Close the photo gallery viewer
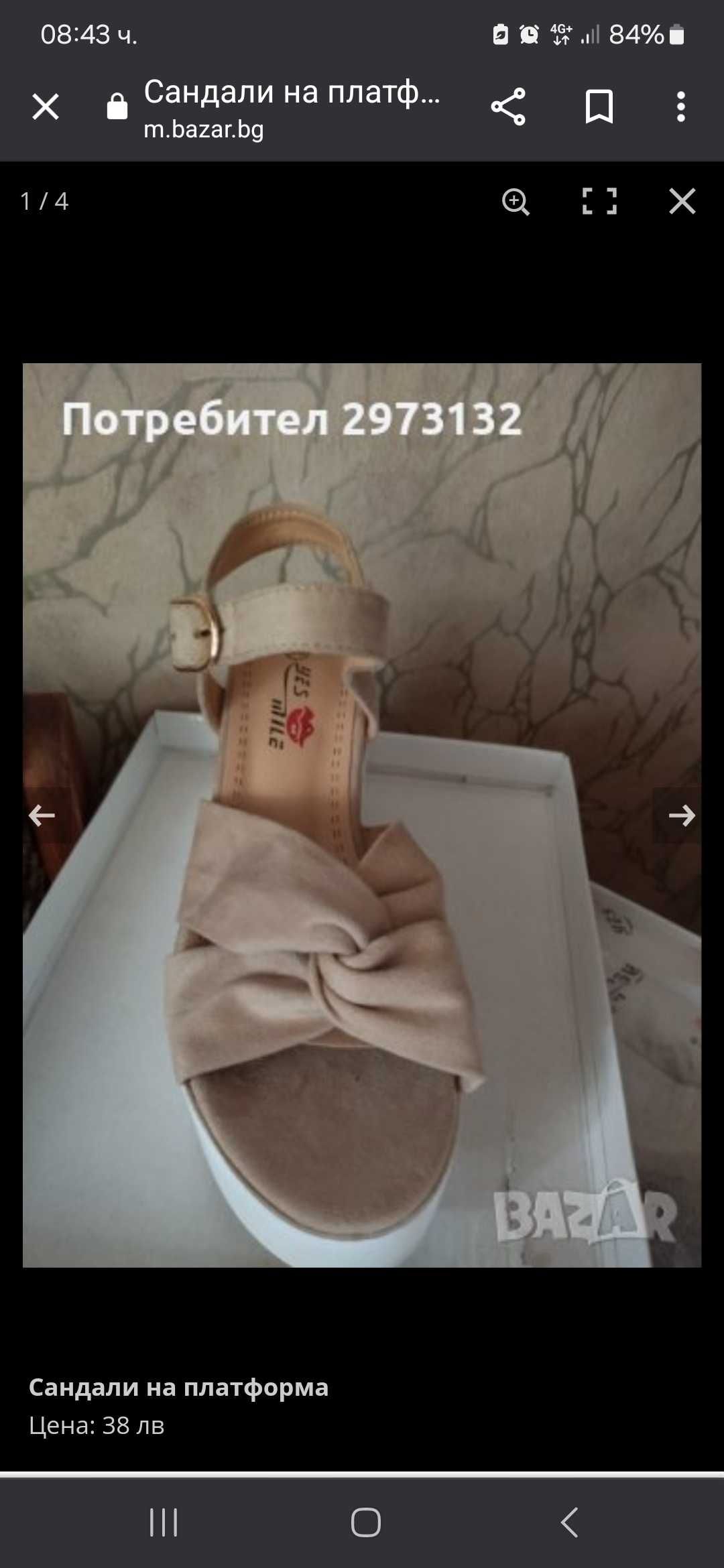This screenshot has height=1568, width=724. (x=682, y=202)
